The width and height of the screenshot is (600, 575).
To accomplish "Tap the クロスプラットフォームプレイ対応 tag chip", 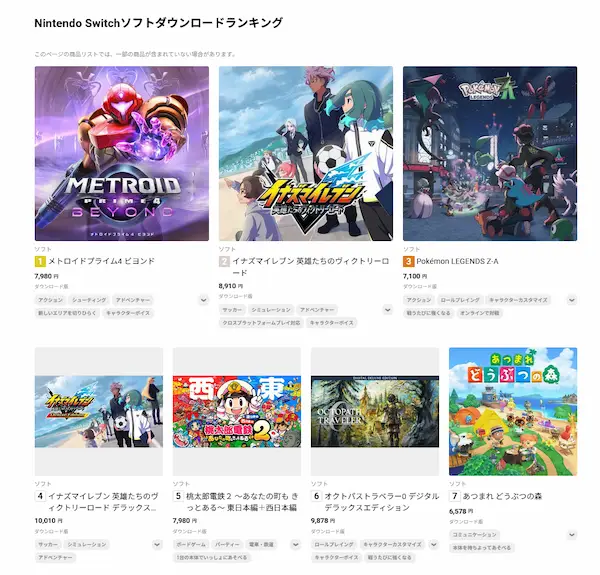I will [261, 323].
